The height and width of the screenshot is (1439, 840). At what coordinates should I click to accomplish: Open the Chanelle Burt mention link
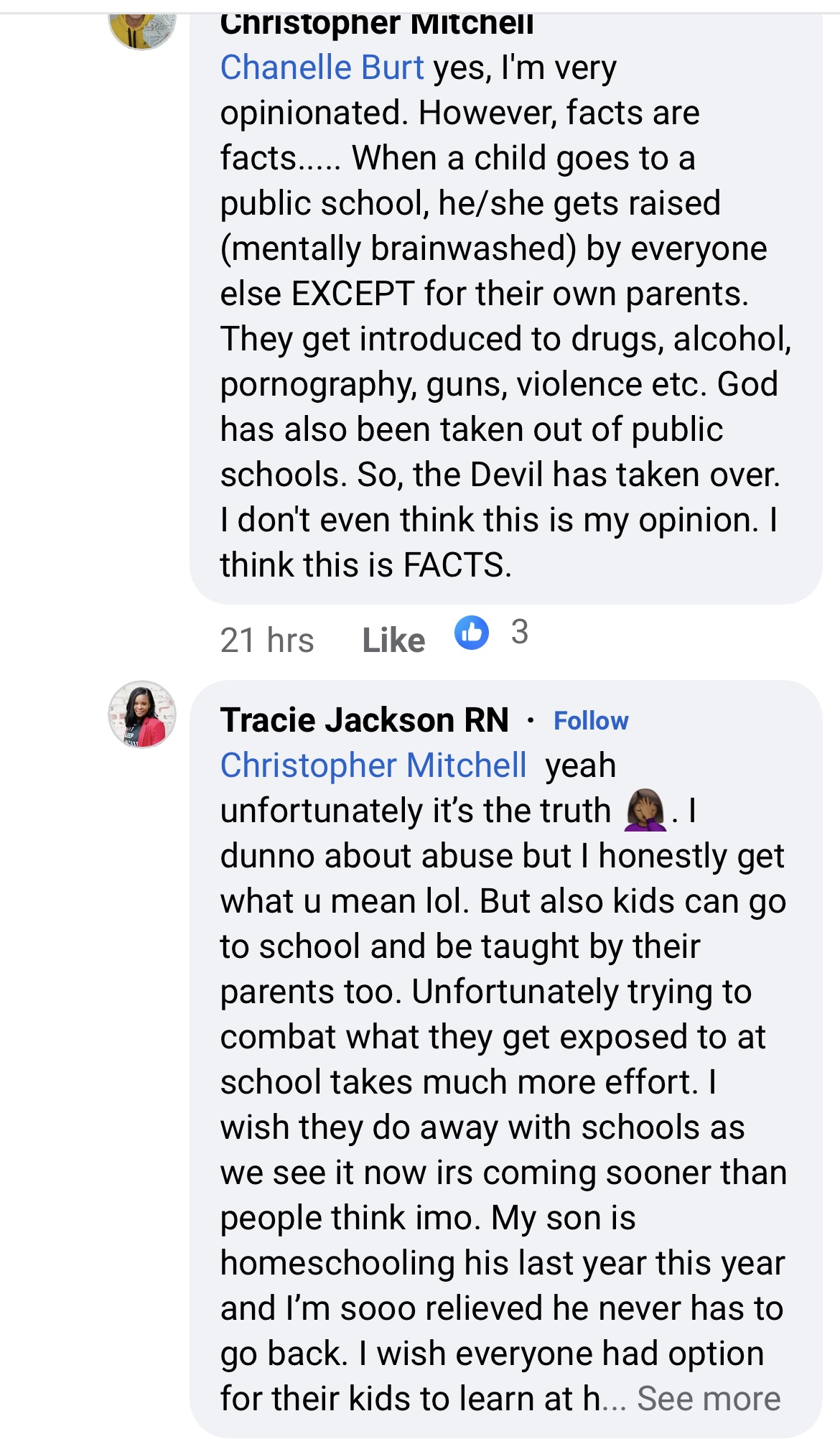322,68
